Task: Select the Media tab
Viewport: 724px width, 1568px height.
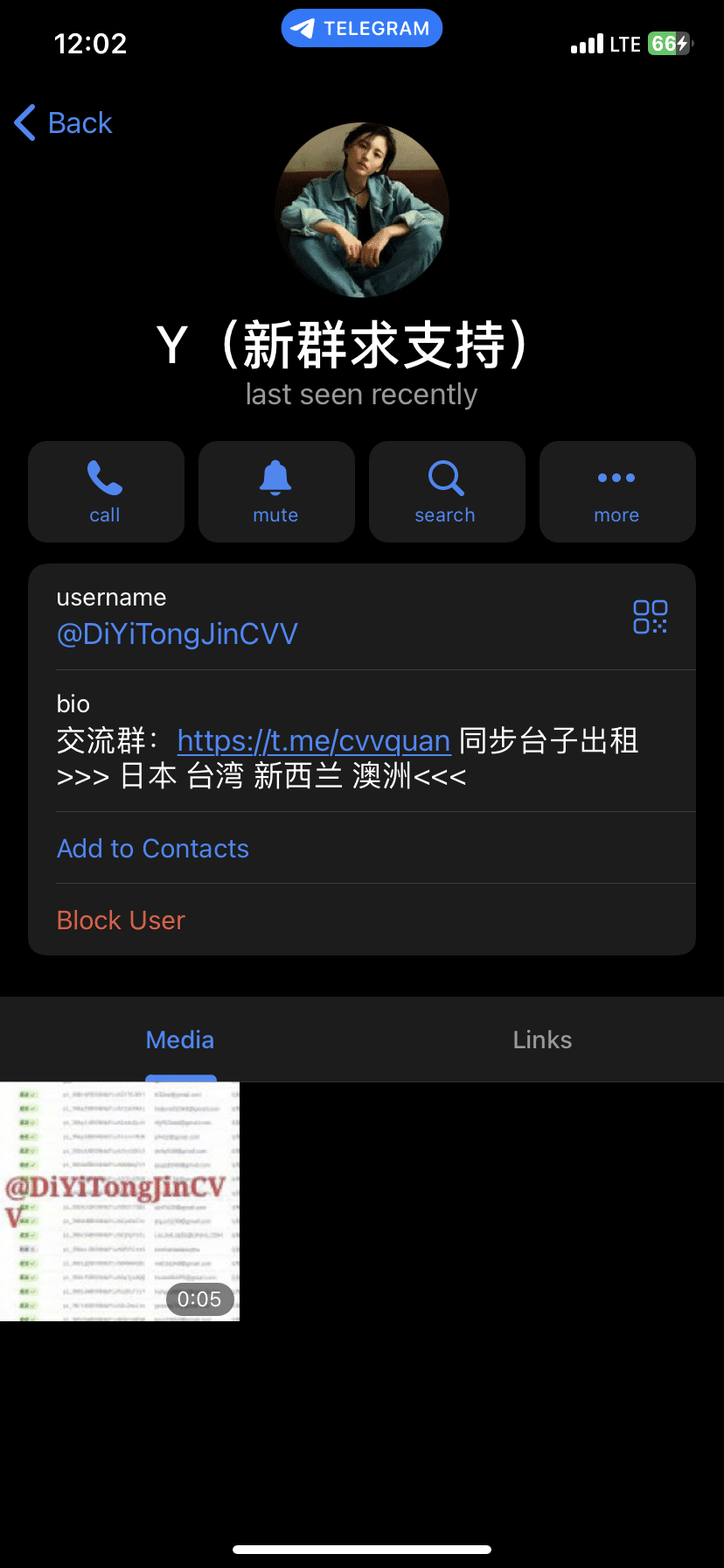Action: coord(180,1039)
